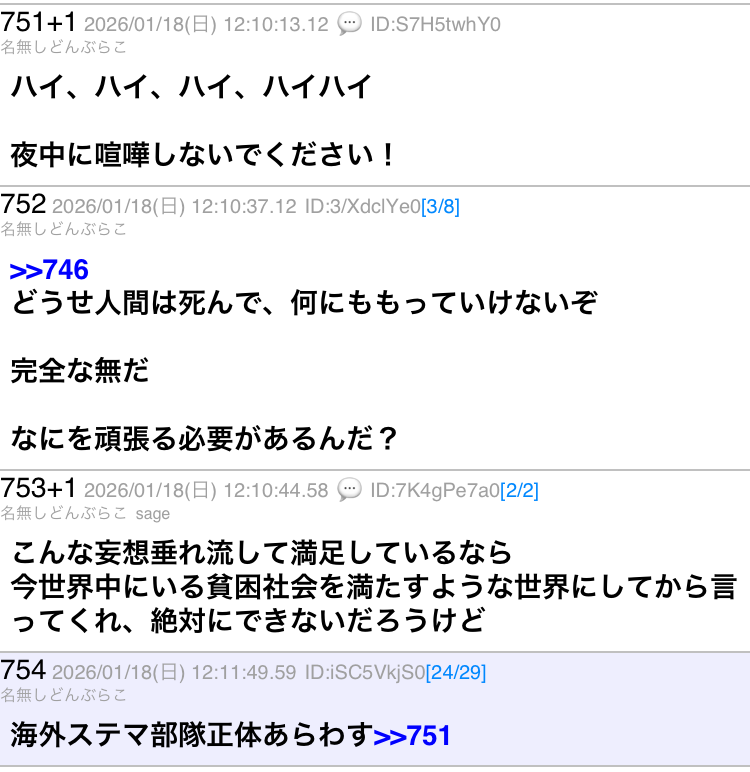Open post number 754 menu

coord(23,671)
